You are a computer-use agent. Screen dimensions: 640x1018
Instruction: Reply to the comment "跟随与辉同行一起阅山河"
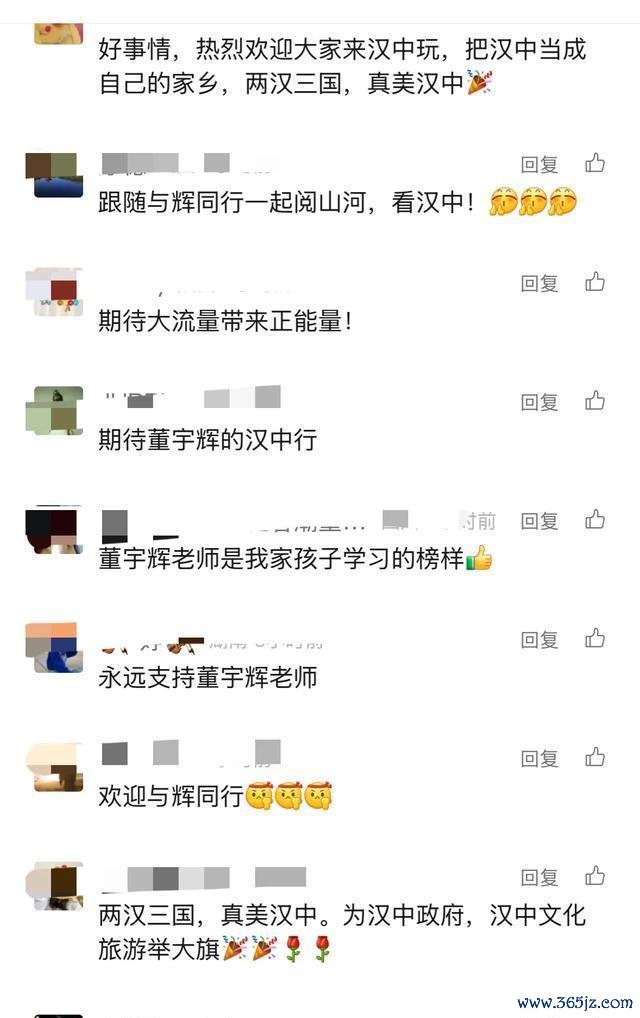tap(539, 165)
